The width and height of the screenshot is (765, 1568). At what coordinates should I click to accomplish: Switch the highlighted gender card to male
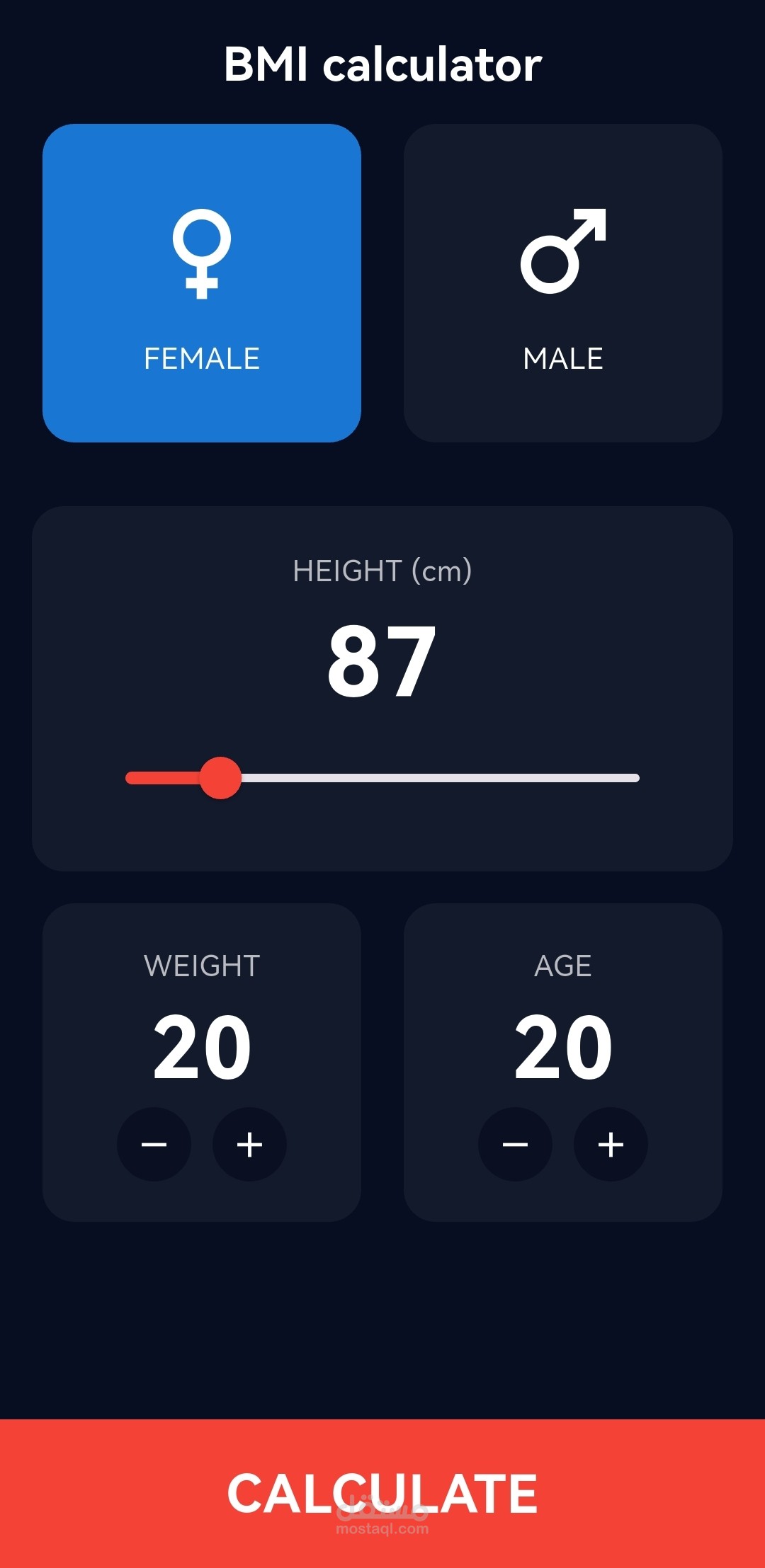click(563, 283)
